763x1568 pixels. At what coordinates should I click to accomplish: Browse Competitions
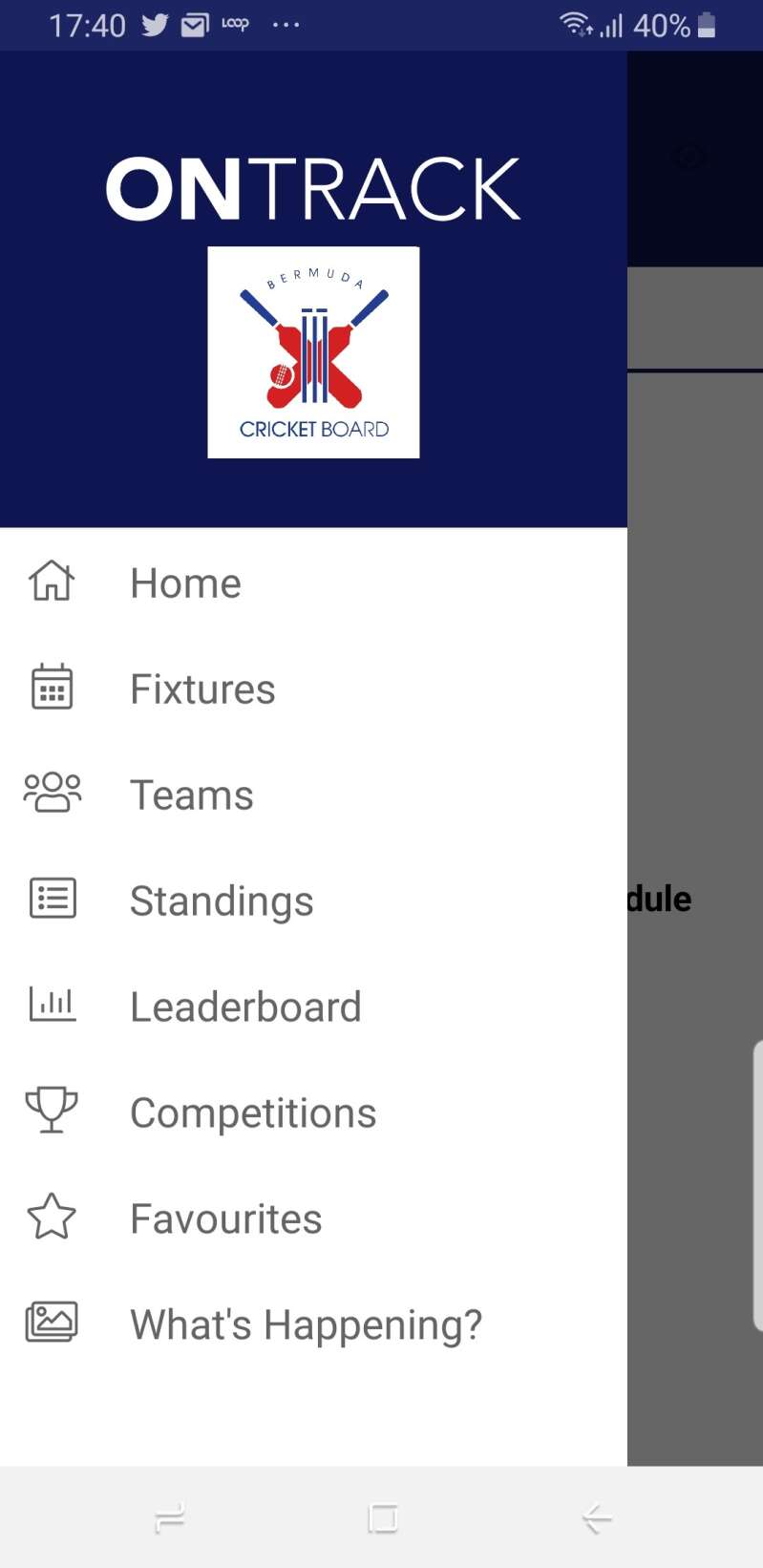(313, 1112)
